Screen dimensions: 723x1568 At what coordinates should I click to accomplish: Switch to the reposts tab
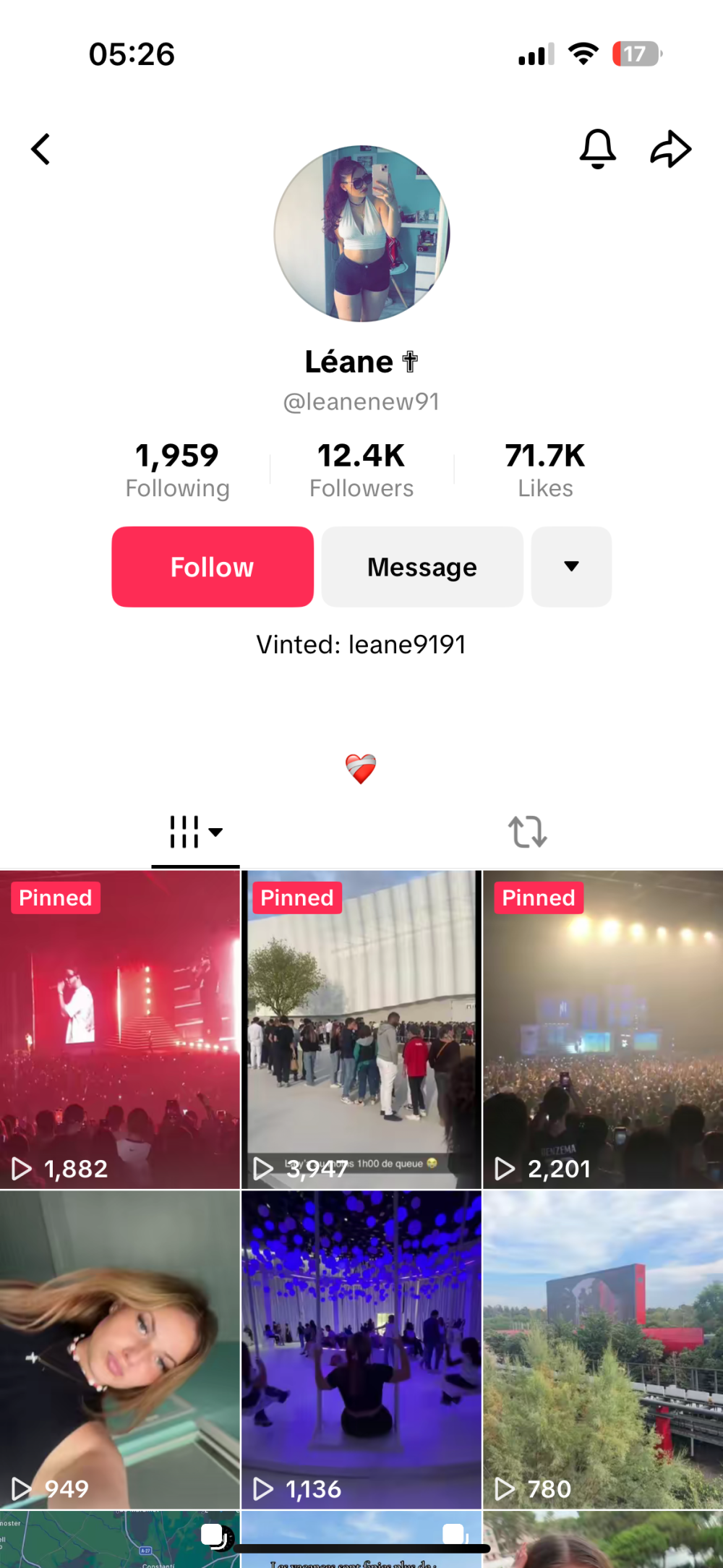tap(528, 832)
